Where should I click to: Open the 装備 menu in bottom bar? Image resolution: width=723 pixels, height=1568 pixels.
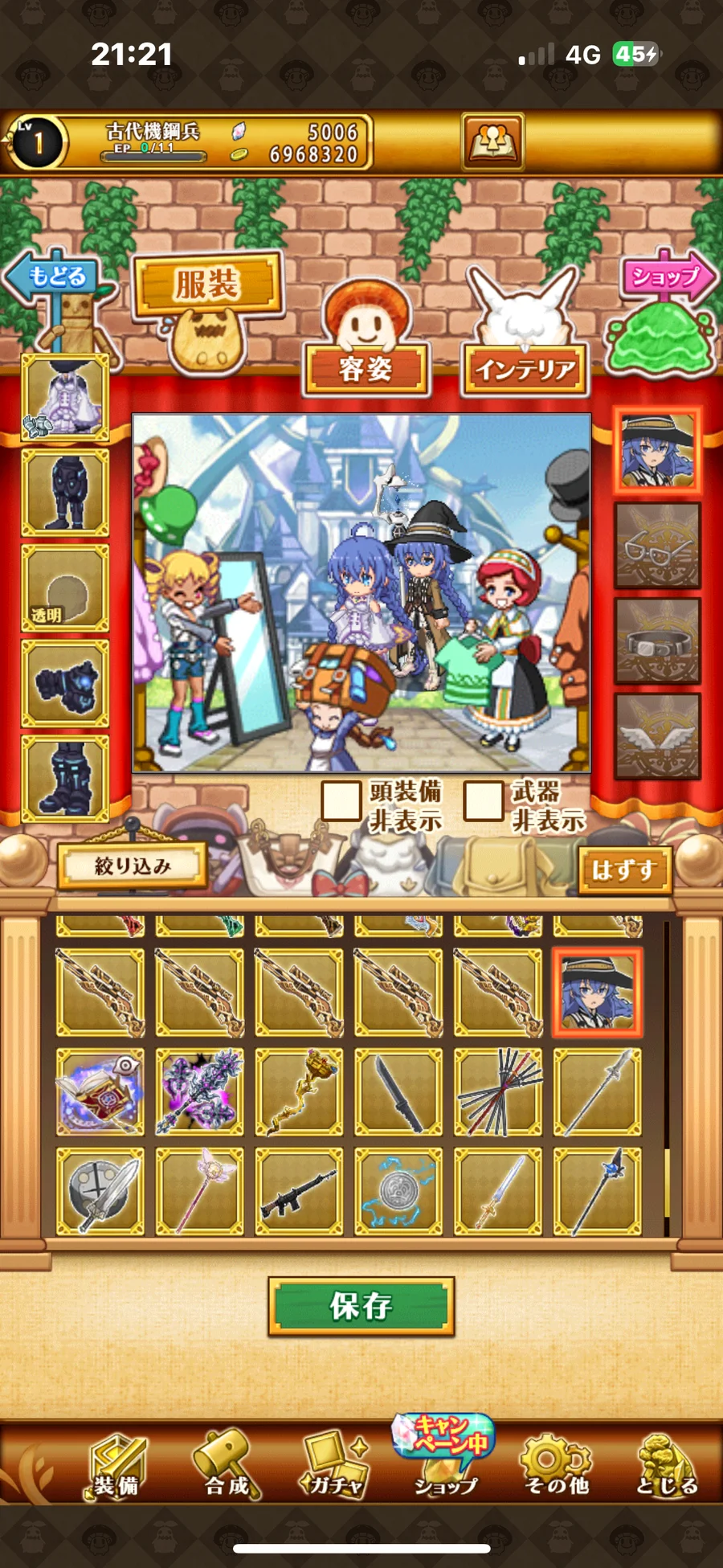pyautogui.click(x=116, y=1466)
